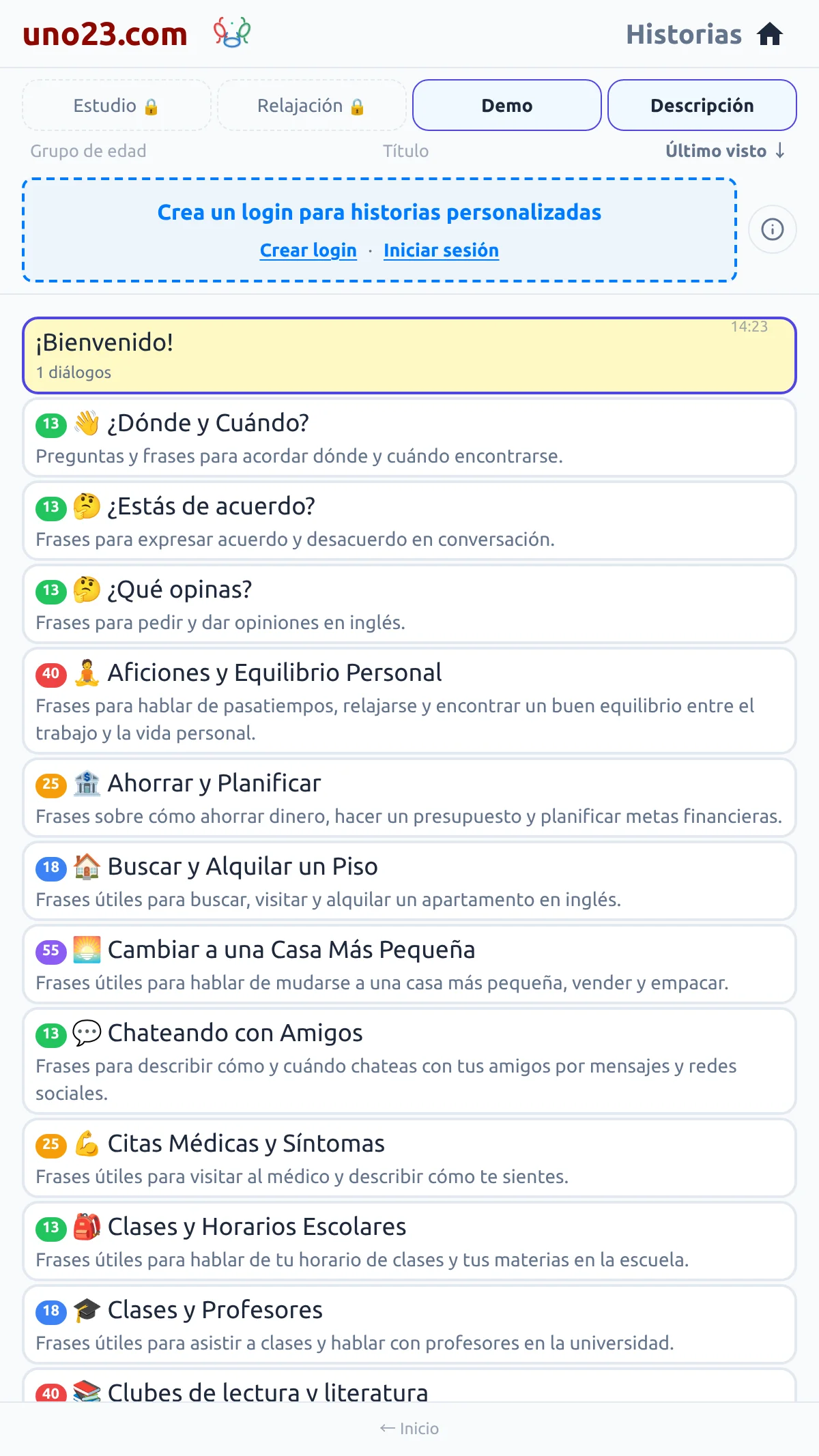Choose Buscar y Alquilar un Piso
The width and height of the screenshot is (819, 1456).
coord(409,881)
